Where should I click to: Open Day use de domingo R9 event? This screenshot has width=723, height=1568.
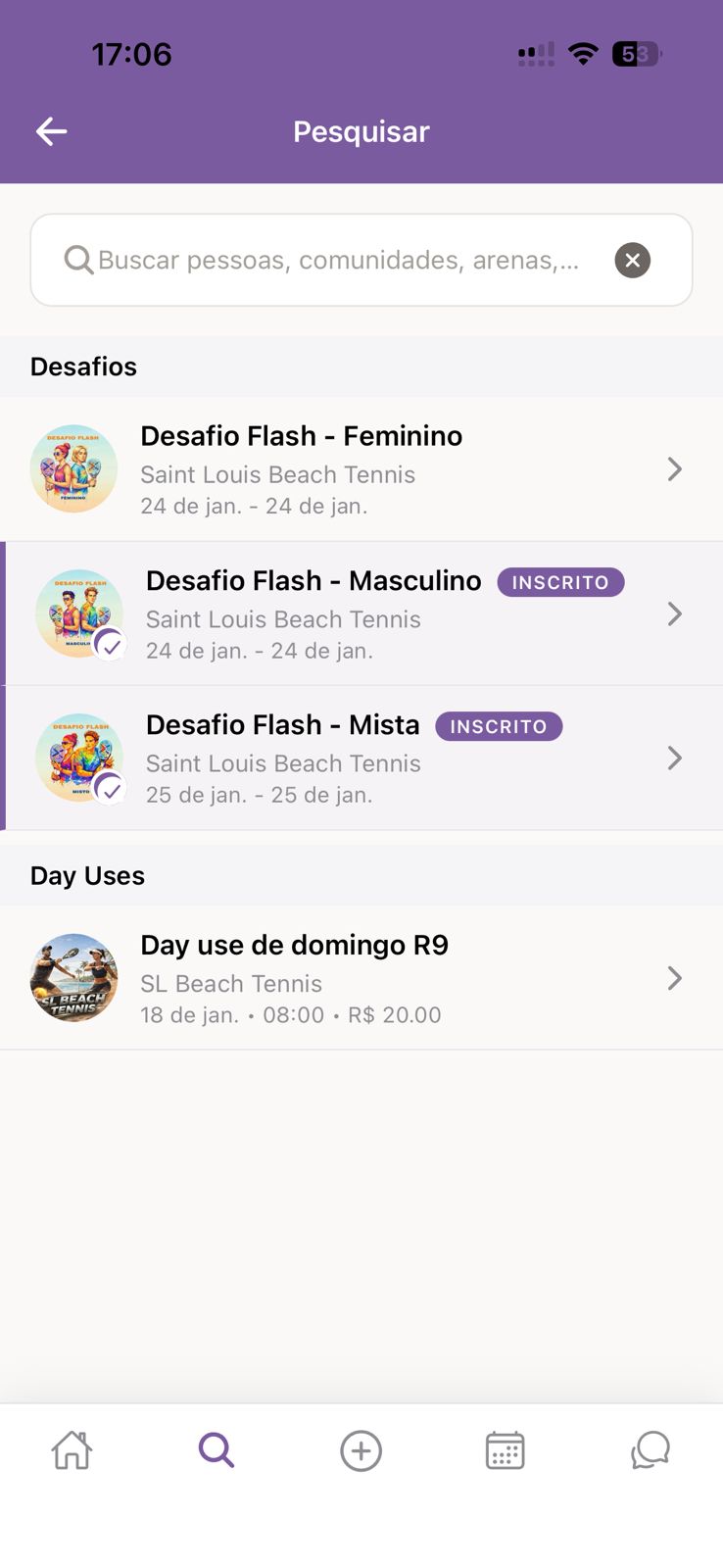coord(294,945)
